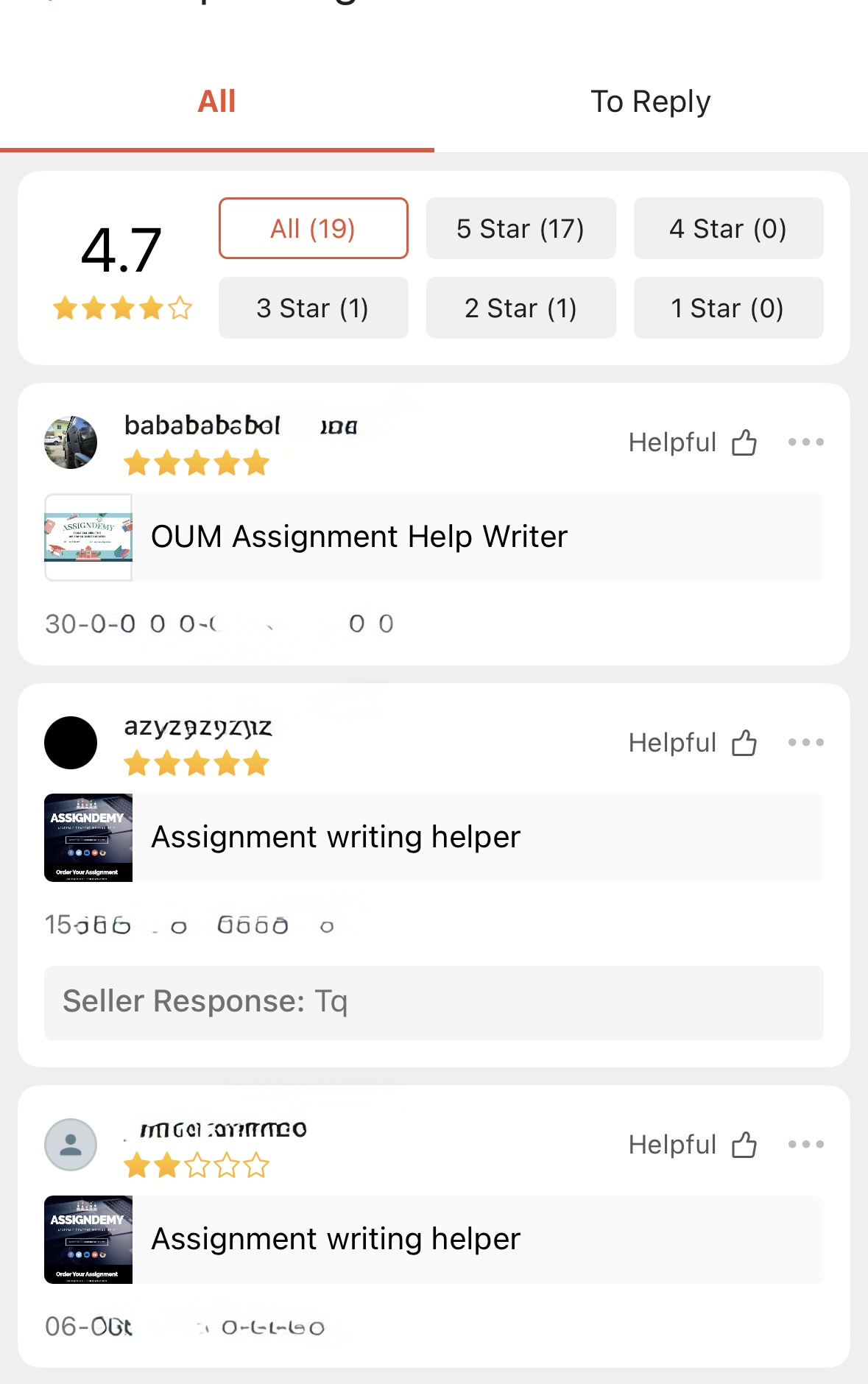Switch to the To Reply tab

tap(650, 102)
